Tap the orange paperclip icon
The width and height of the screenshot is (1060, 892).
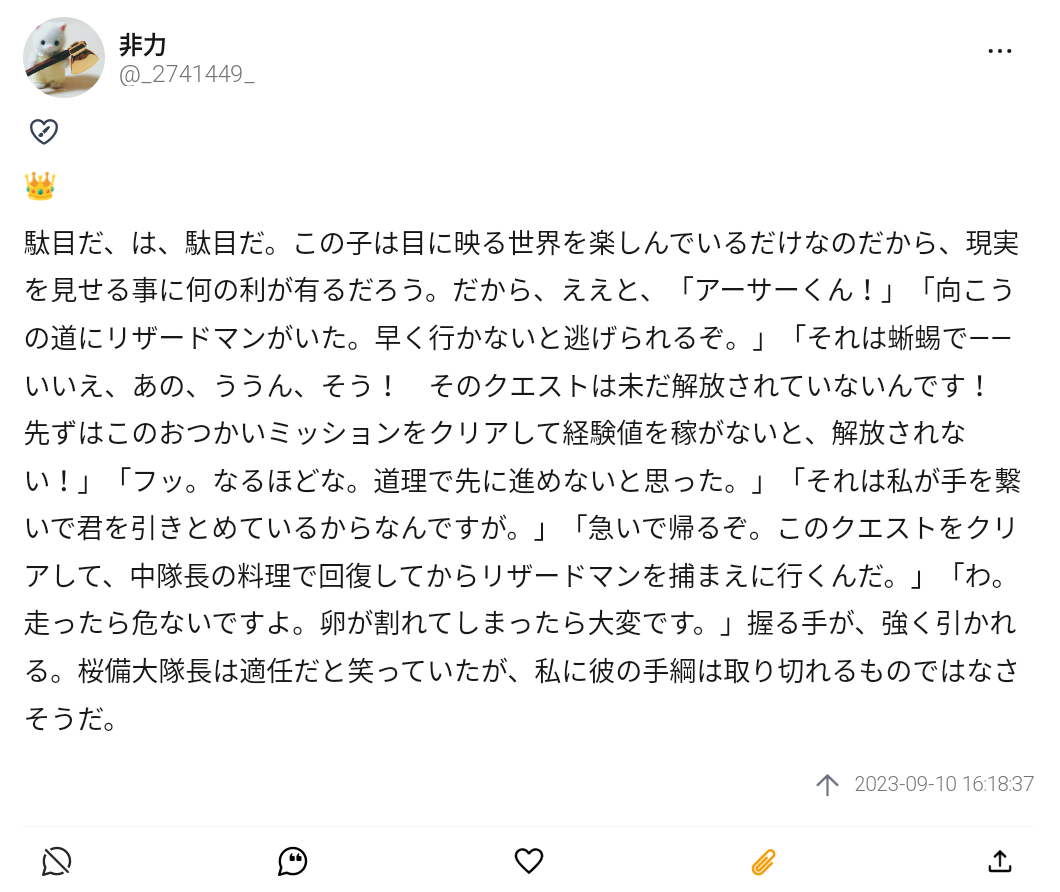tap(763, 862)
